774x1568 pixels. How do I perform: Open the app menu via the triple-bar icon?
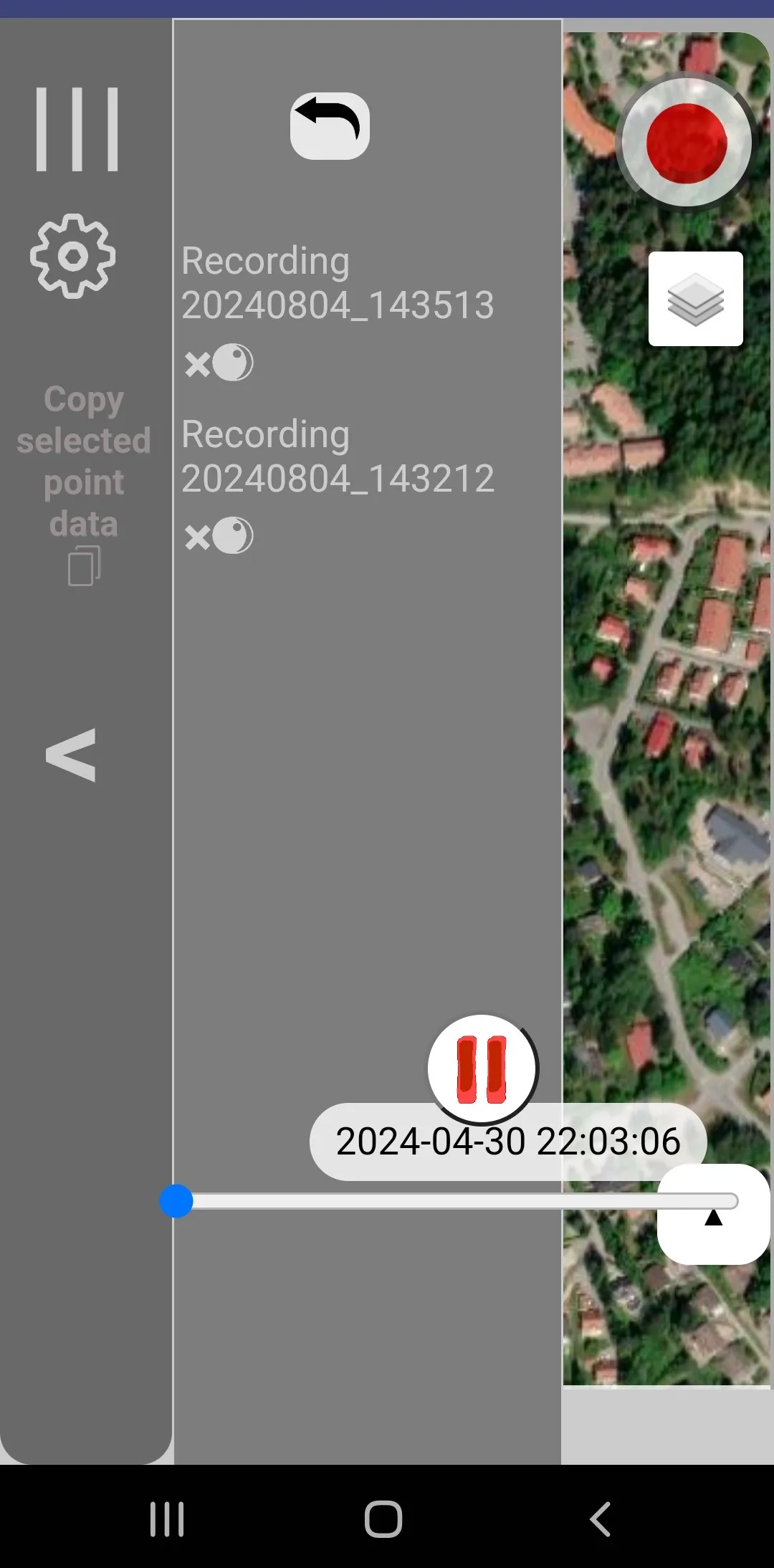coord(74,129)
